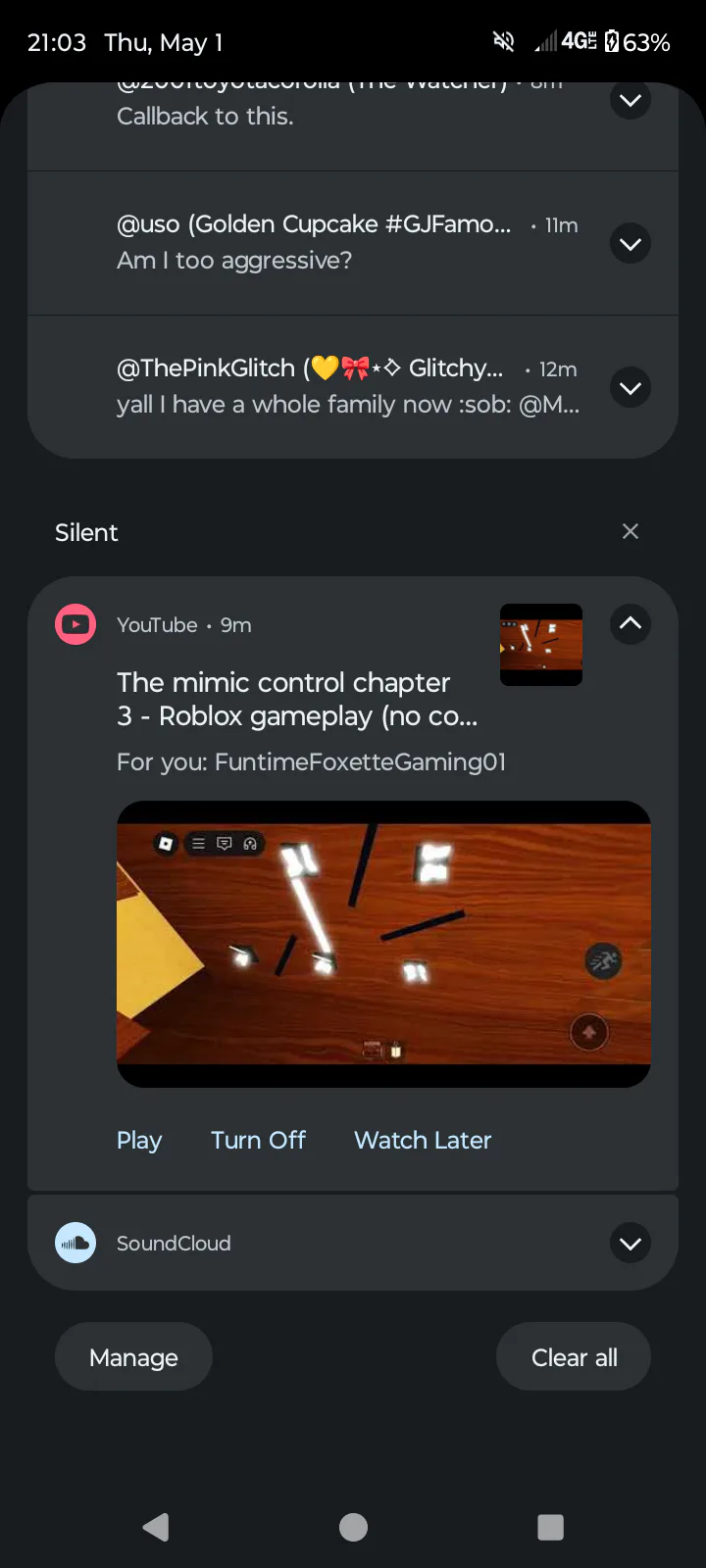
Task: Open Manage notification settings
Action: 133,1357
